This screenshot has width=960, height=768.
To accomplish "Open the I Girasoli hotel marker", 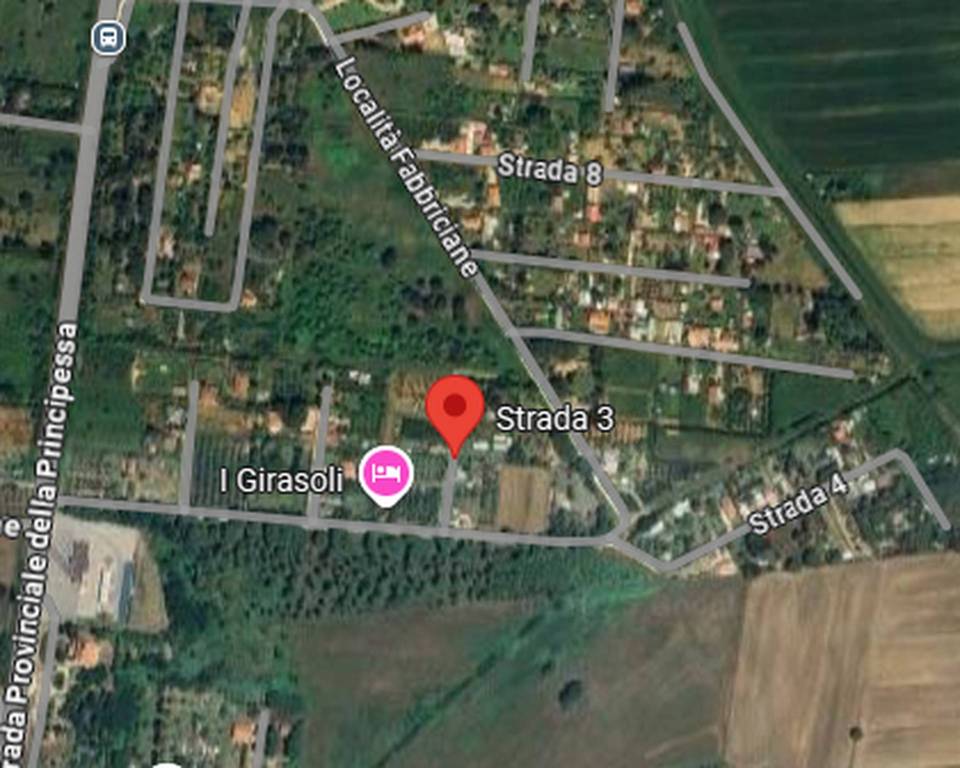I will (386, 472).
